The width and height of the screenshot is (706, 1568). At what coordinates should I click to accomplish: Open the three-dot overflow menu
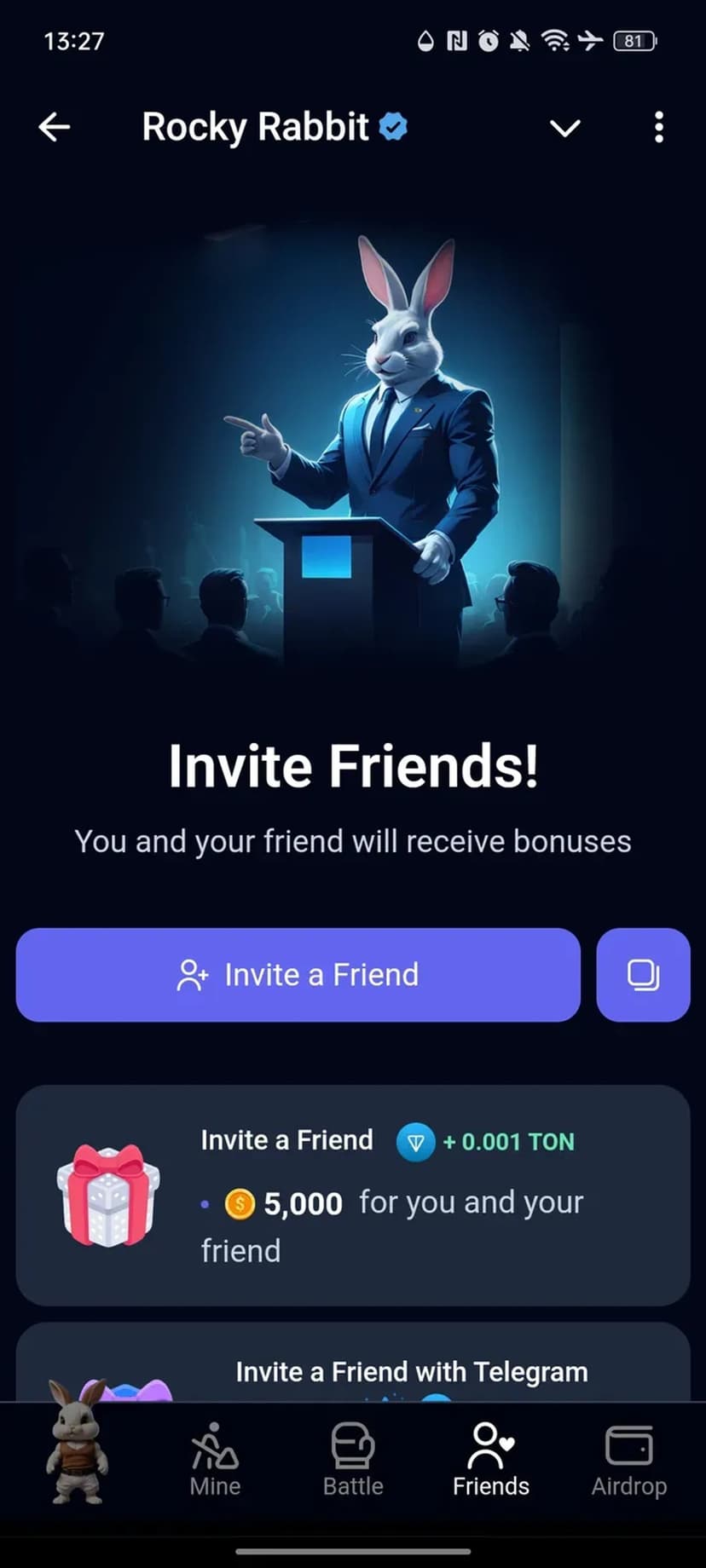click(658, 128)
